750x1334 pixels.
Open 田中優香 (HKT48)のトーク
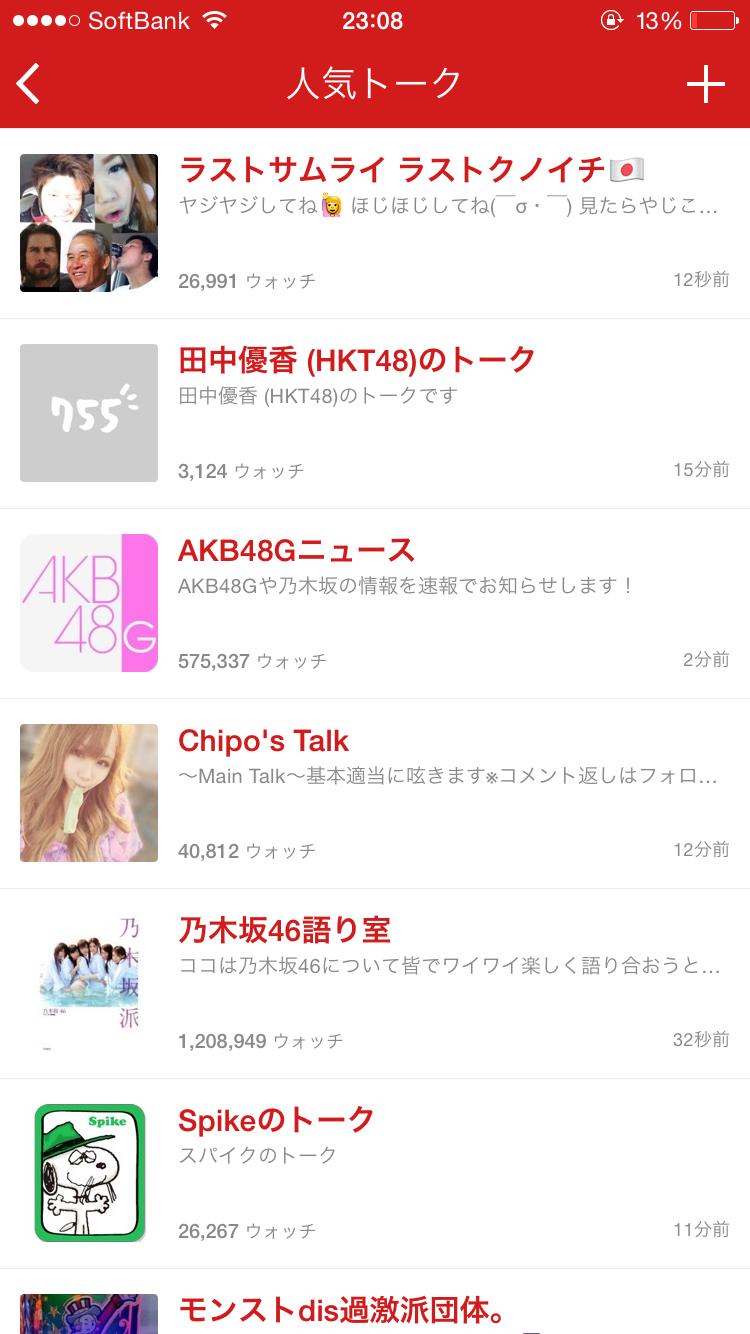[x=357, y=360]
